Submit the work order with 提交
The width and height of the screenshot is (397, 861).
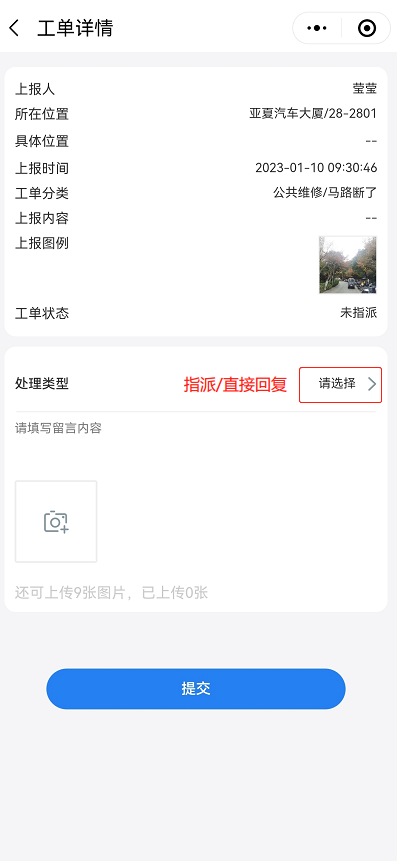coord(195,689)
